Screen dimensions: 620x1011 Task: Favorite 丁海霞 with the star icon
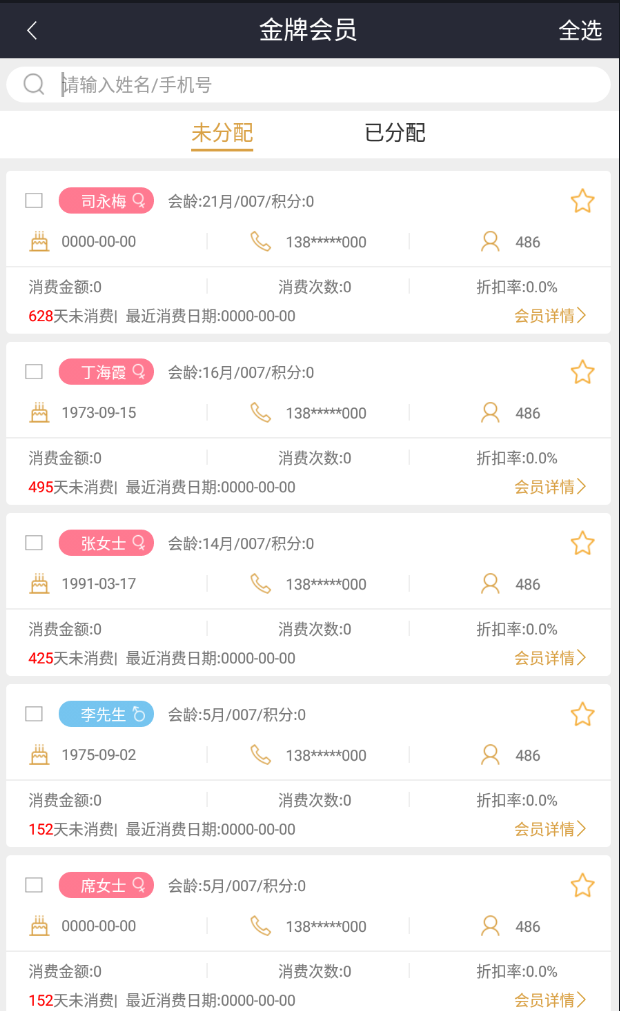point(582,372)
